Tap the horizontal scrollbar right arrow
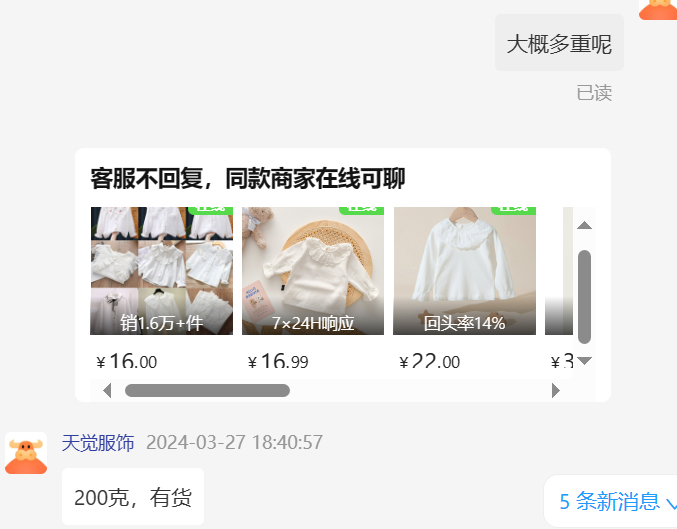677x529 pixels. [556, 390]
